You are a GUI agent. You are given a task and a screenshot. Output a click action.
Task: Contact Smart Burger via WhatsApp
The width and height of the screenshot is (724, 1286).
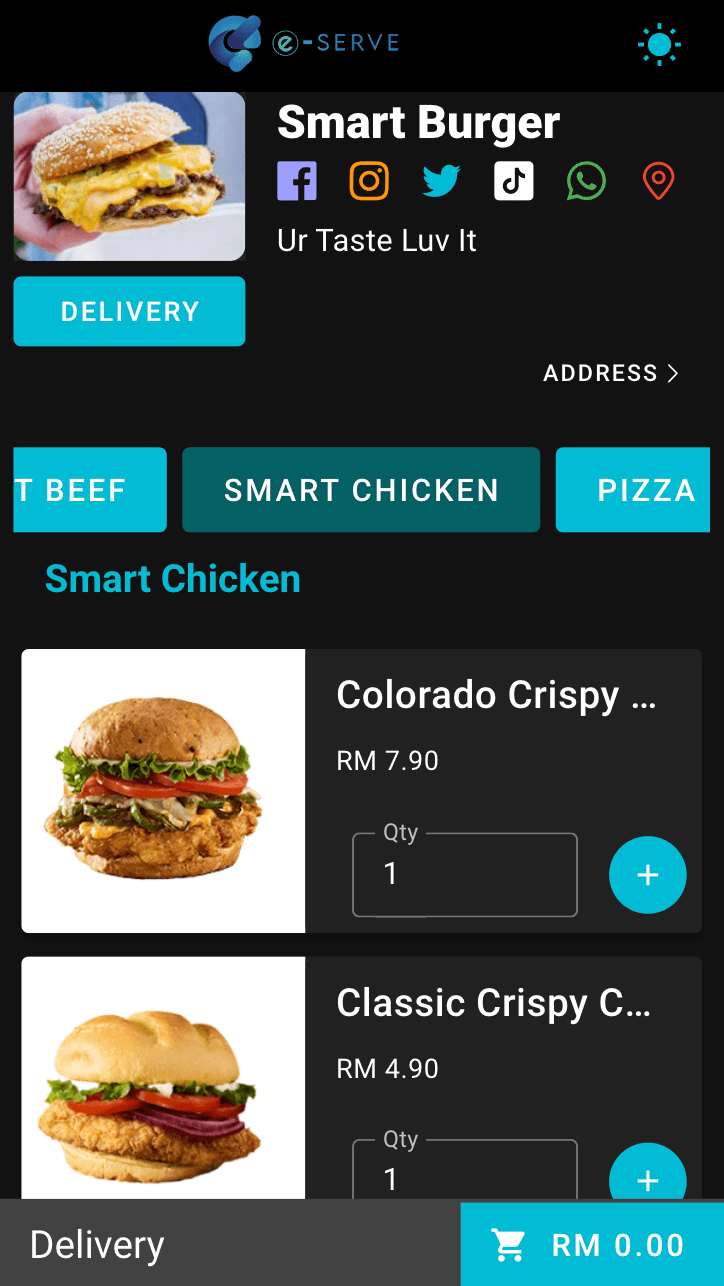(586, 181)
